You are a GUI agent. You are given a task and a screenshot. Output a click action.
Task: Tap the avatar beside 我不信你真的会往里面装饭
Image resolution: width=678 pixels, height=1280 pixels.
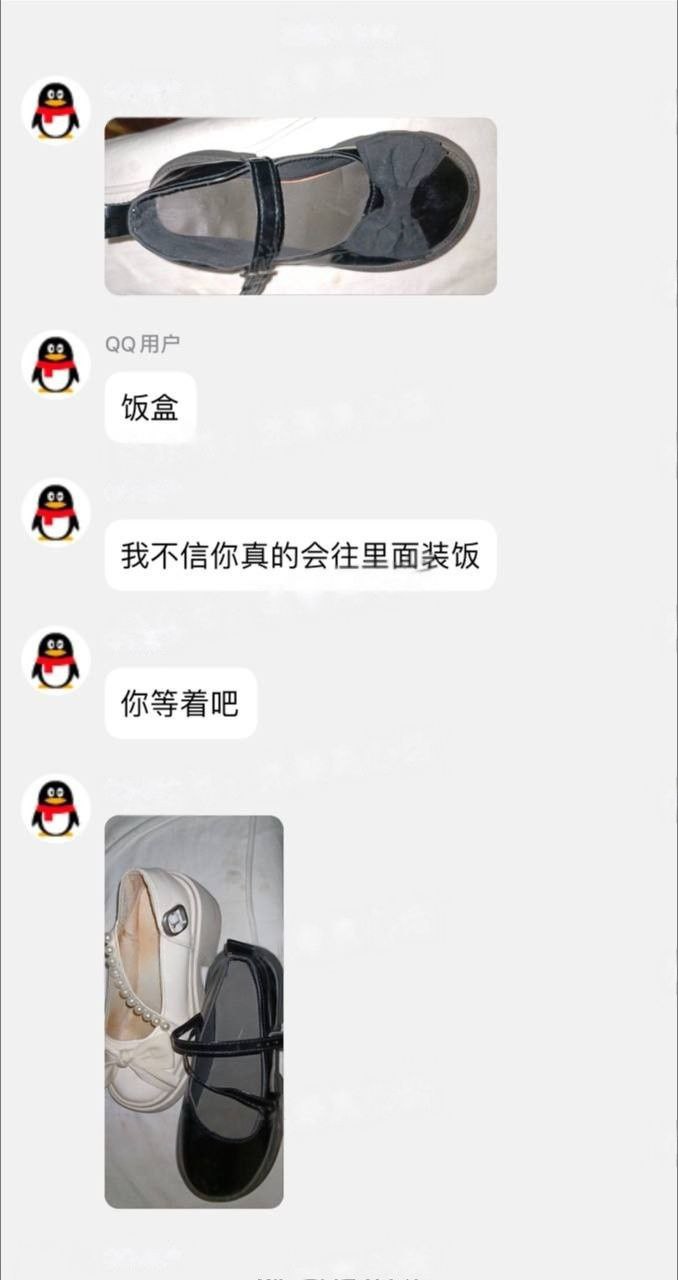click(56, 512)
